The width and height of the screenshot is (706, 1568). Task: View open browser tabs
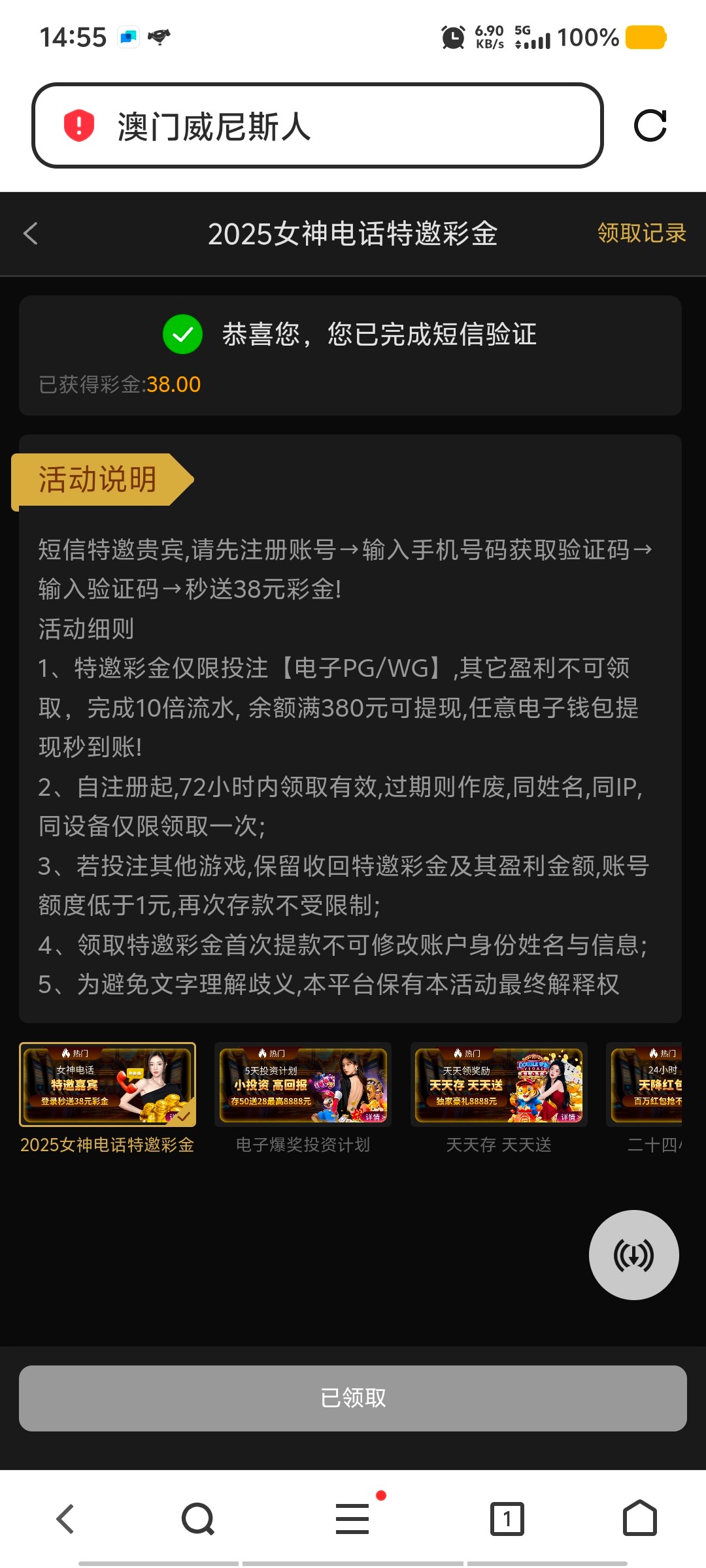[507, 1519]
